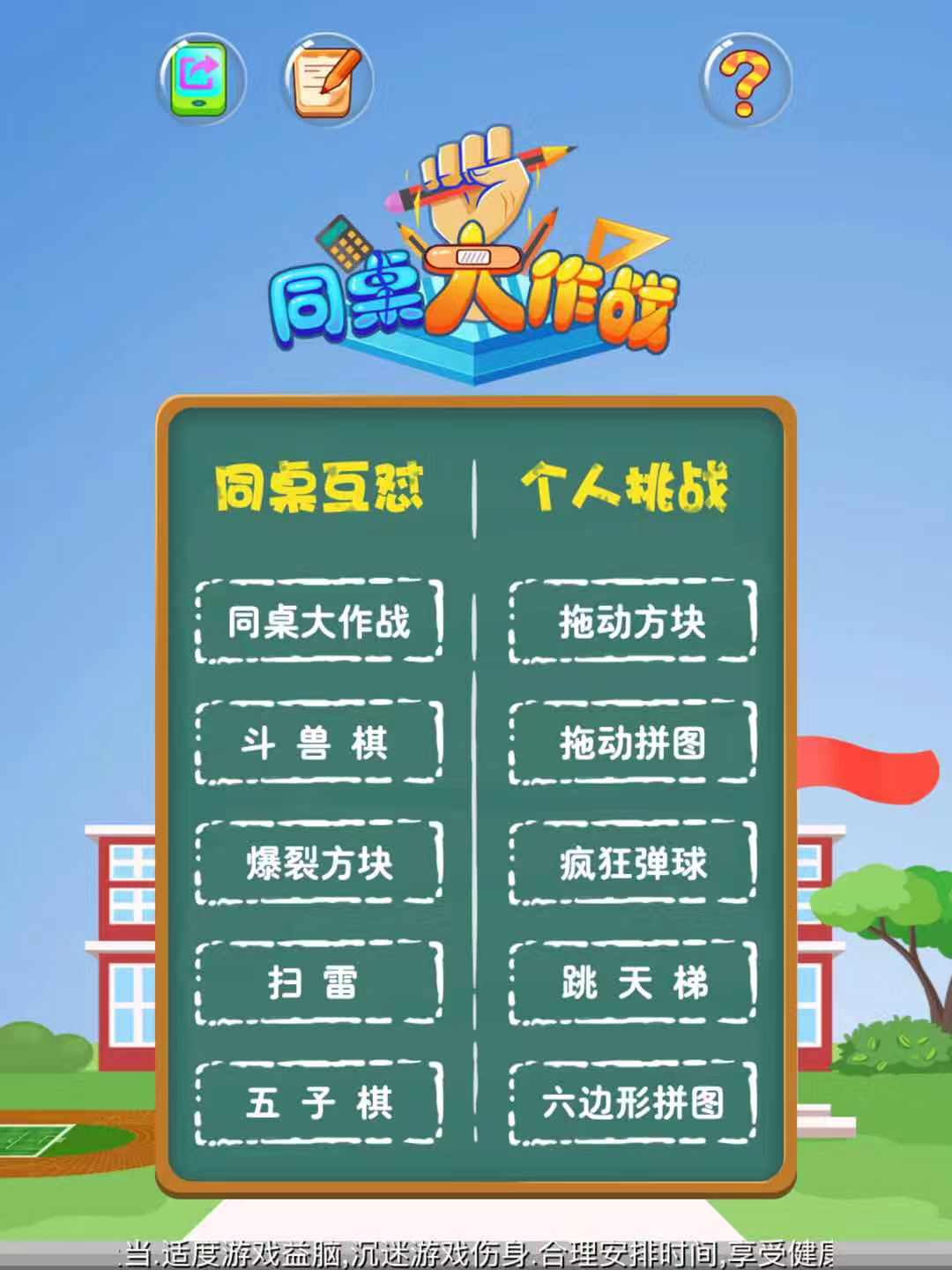Viewport: 952px width, 1270px height.
Task: Play 斗兽棋
Action: coord(318,743)
